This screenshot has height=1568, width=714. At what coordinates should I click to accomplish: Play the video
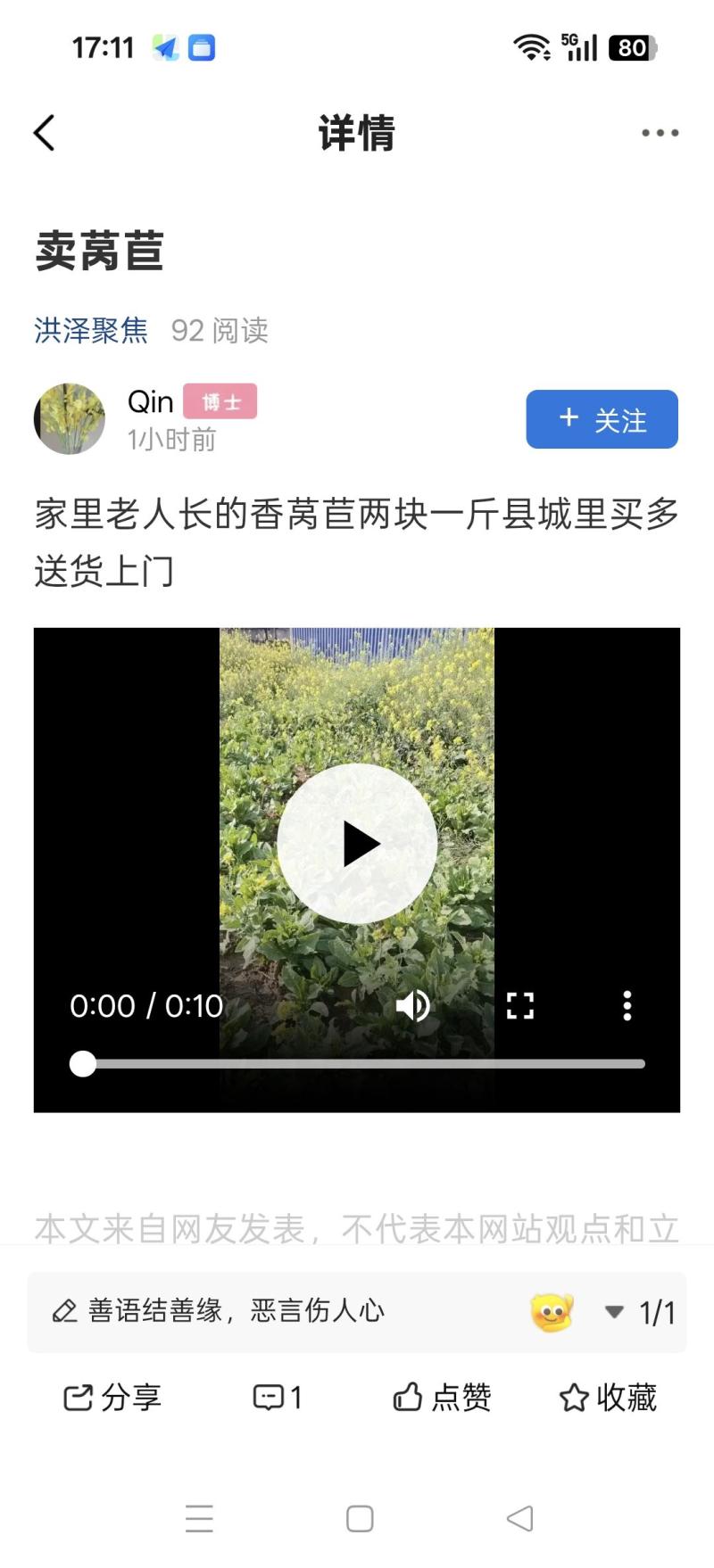tap(357, 844)
